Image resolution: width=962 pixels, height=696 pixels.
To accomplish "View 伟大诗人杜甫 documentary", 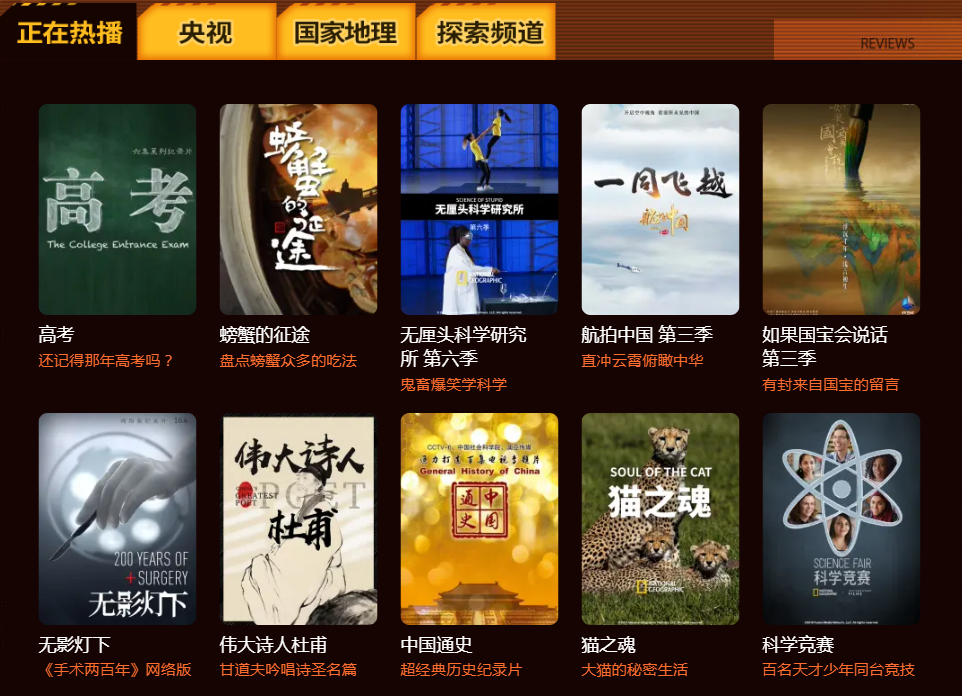I will click(298, 518).
